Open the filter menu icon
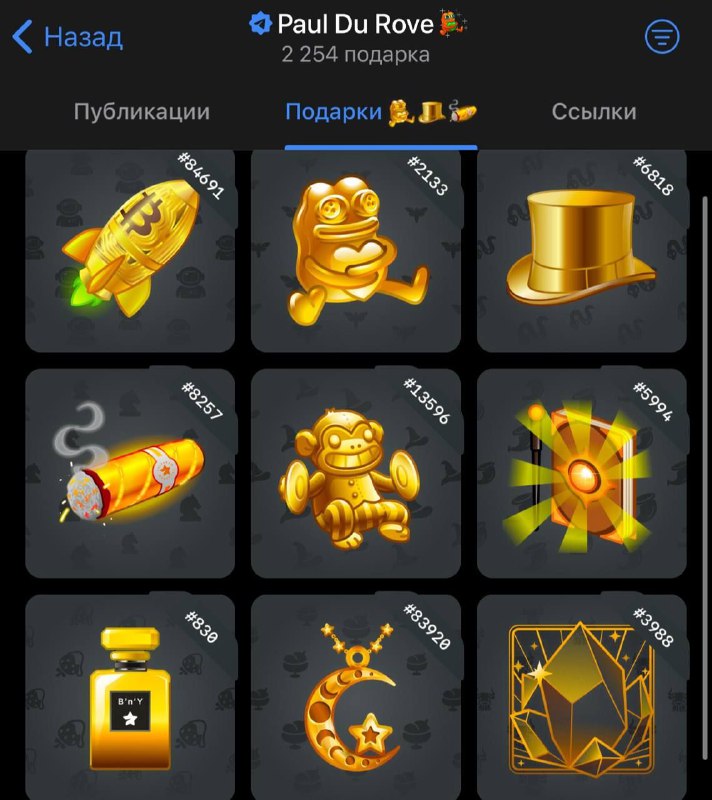The width and height of the screenshot is (712, 800). [x=661, y=37]
